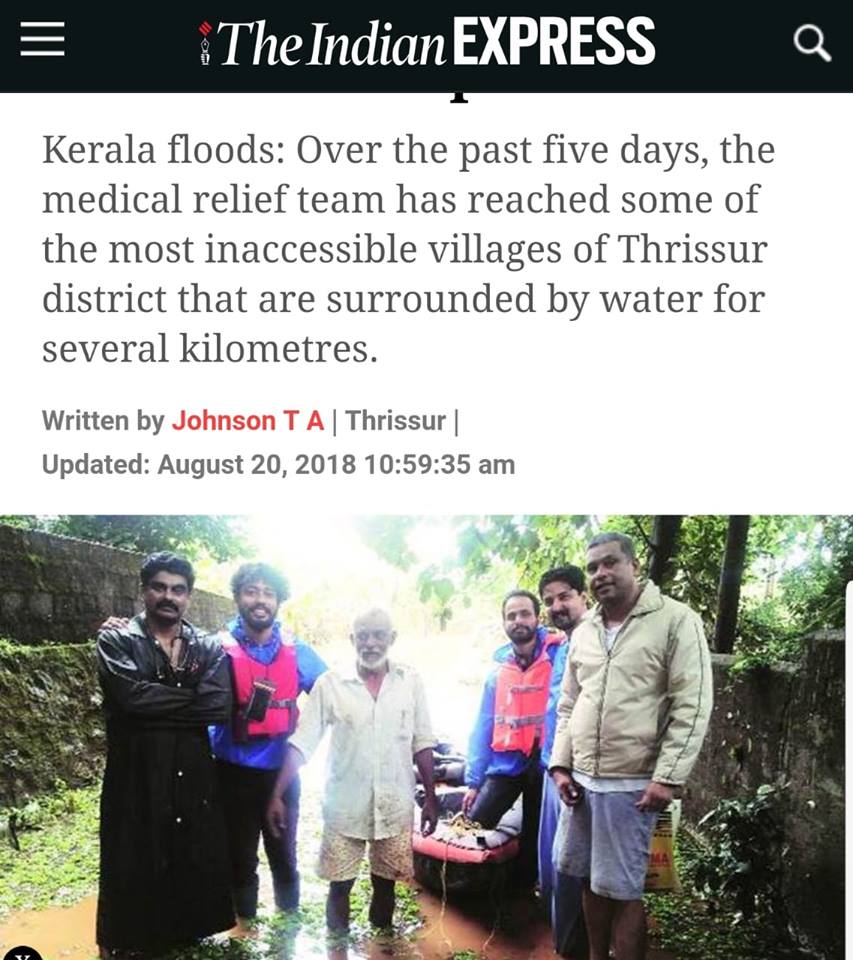
Task: Open the search magnifier icon
Action: (811, 42)
